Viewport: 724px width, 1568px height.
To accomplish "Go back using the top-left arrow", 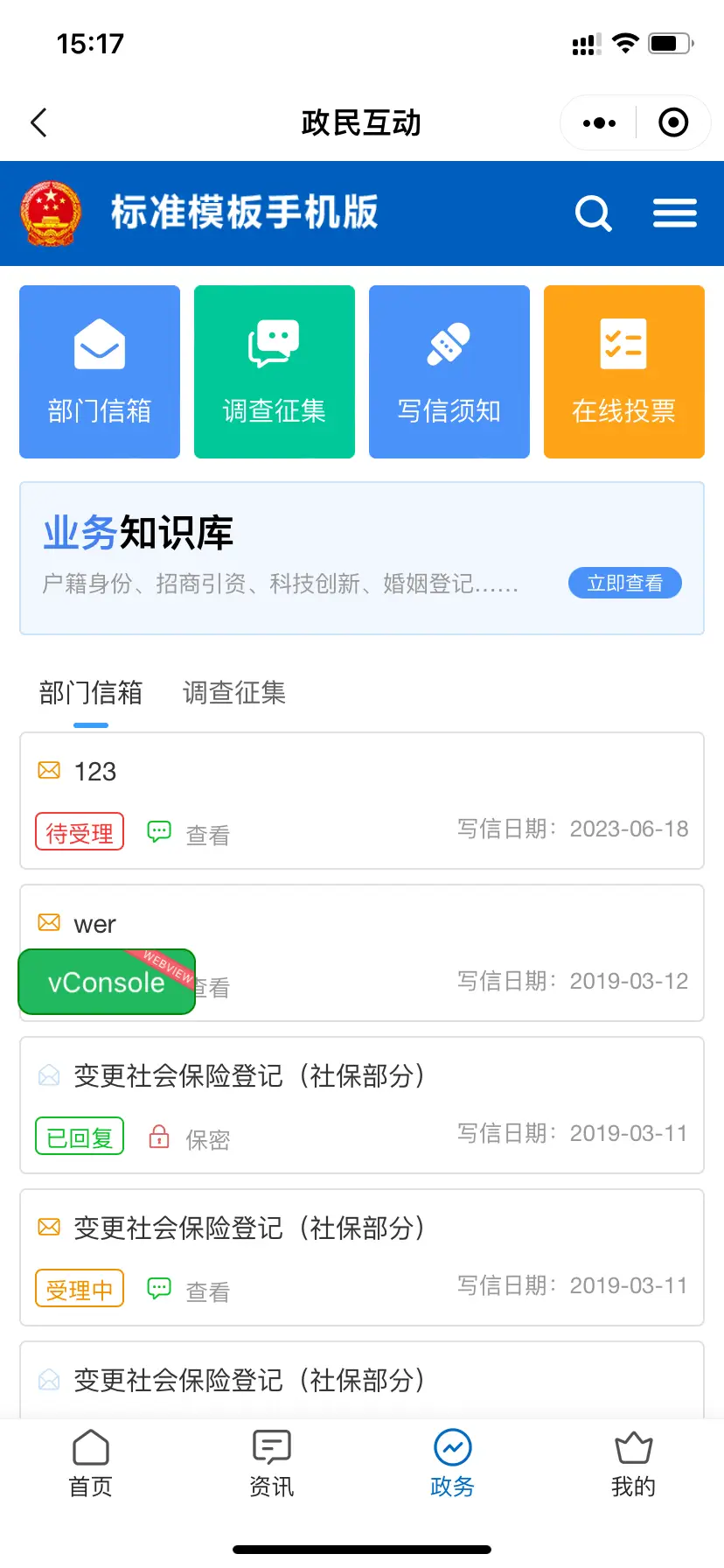I will (38, 122).
